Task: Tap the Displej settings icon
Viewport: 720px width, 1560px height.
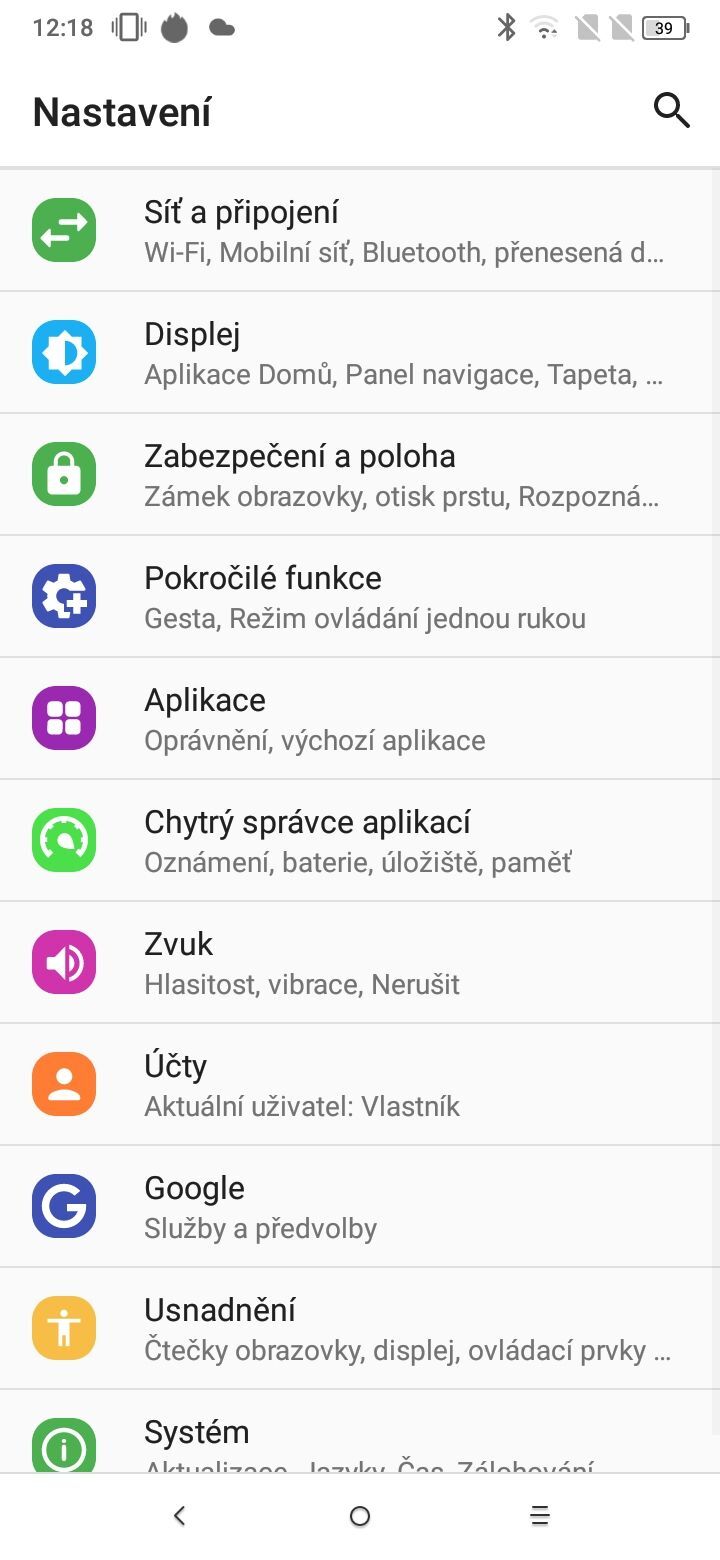Action: pyautogui.click(x=64, y=351)
